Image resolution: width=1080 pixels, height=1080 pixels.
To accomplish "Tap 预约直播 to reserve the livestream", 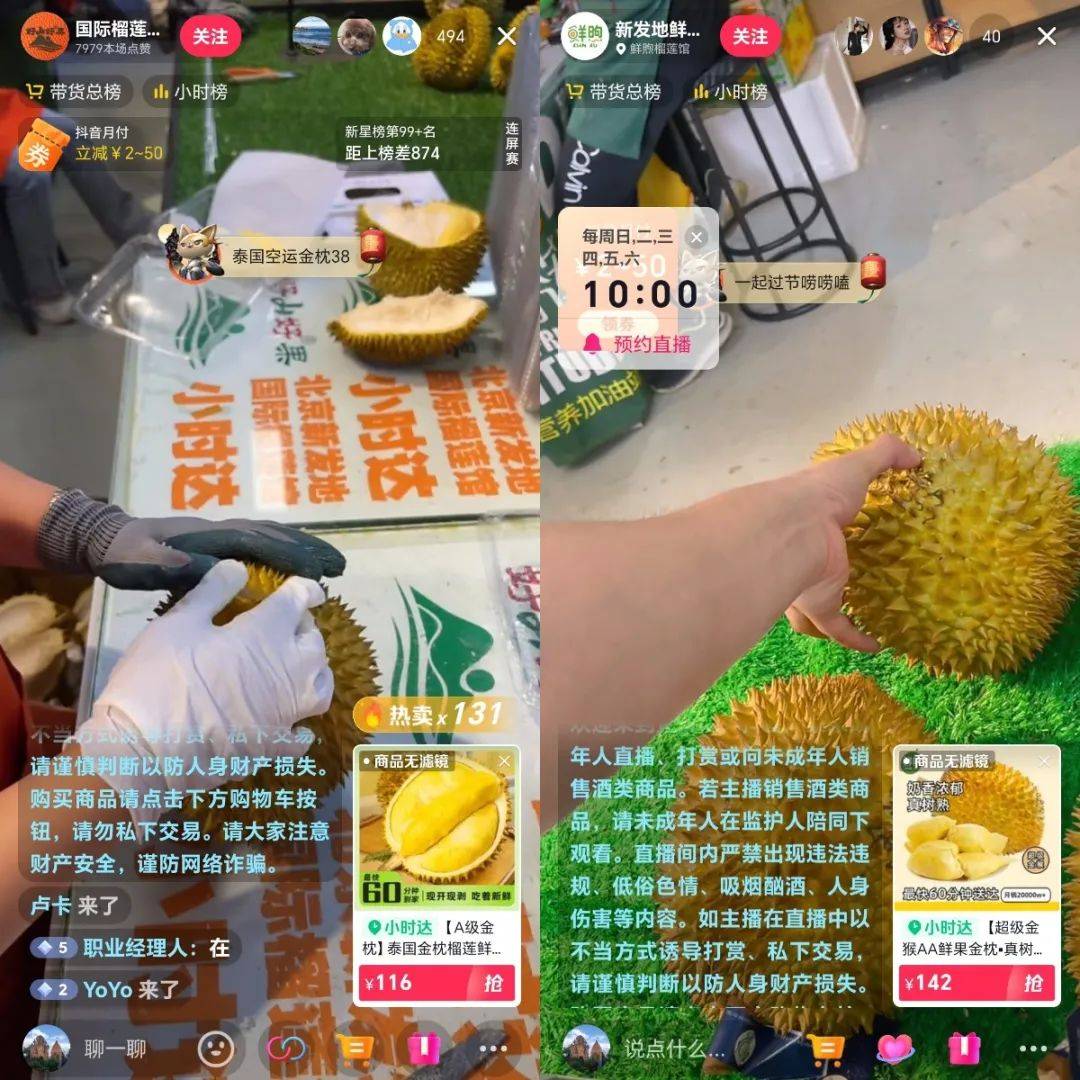I will [638, 344].
